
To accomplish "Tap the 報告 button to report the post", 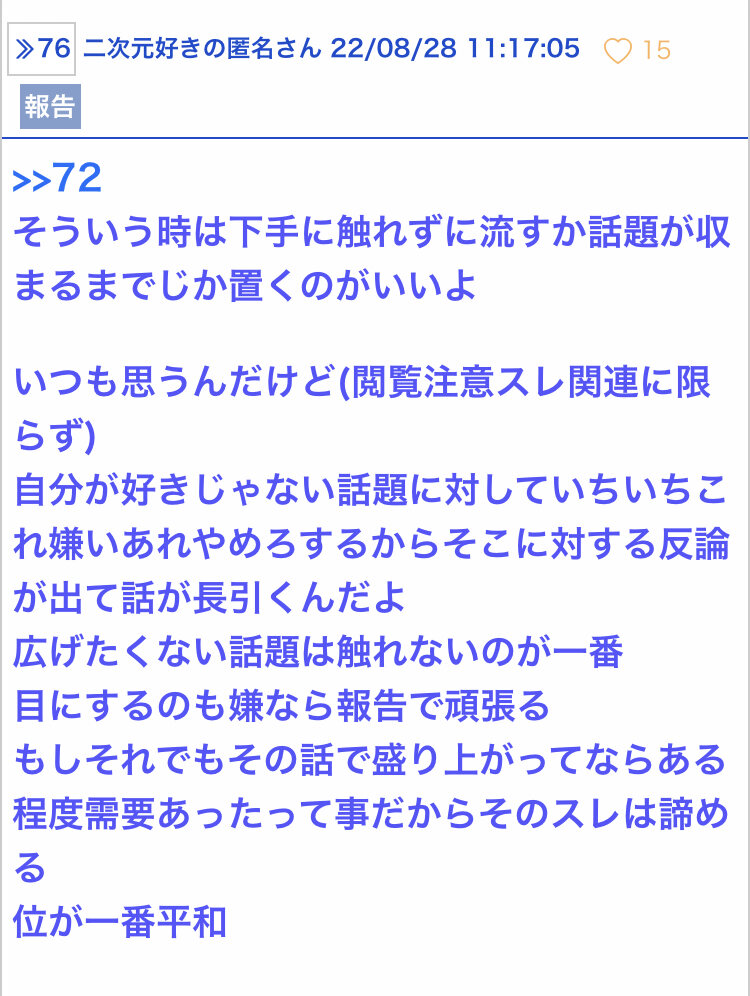I will pos(50,107).
